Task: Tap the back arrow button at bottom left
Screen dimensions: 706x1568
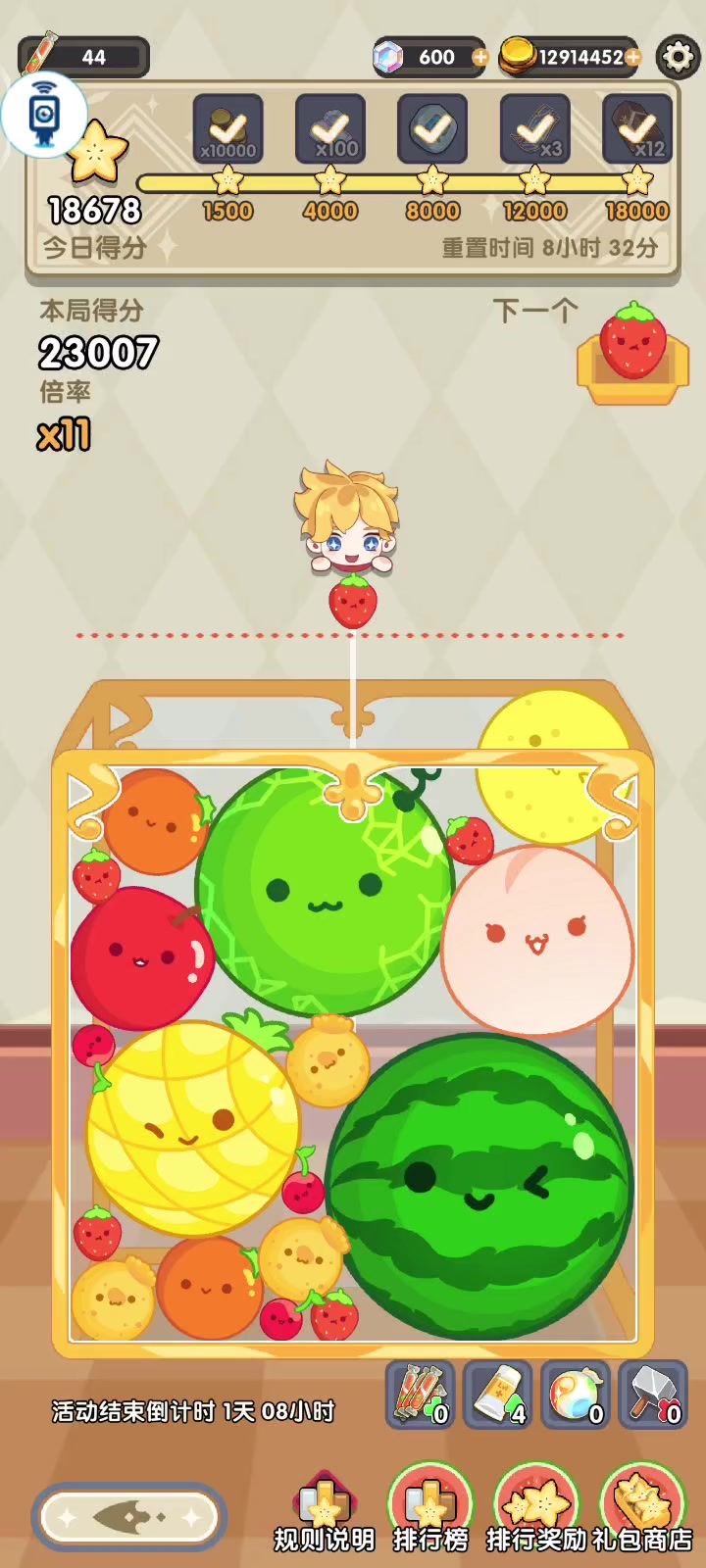Action: pyautogui.click(x=129, y=1518)
